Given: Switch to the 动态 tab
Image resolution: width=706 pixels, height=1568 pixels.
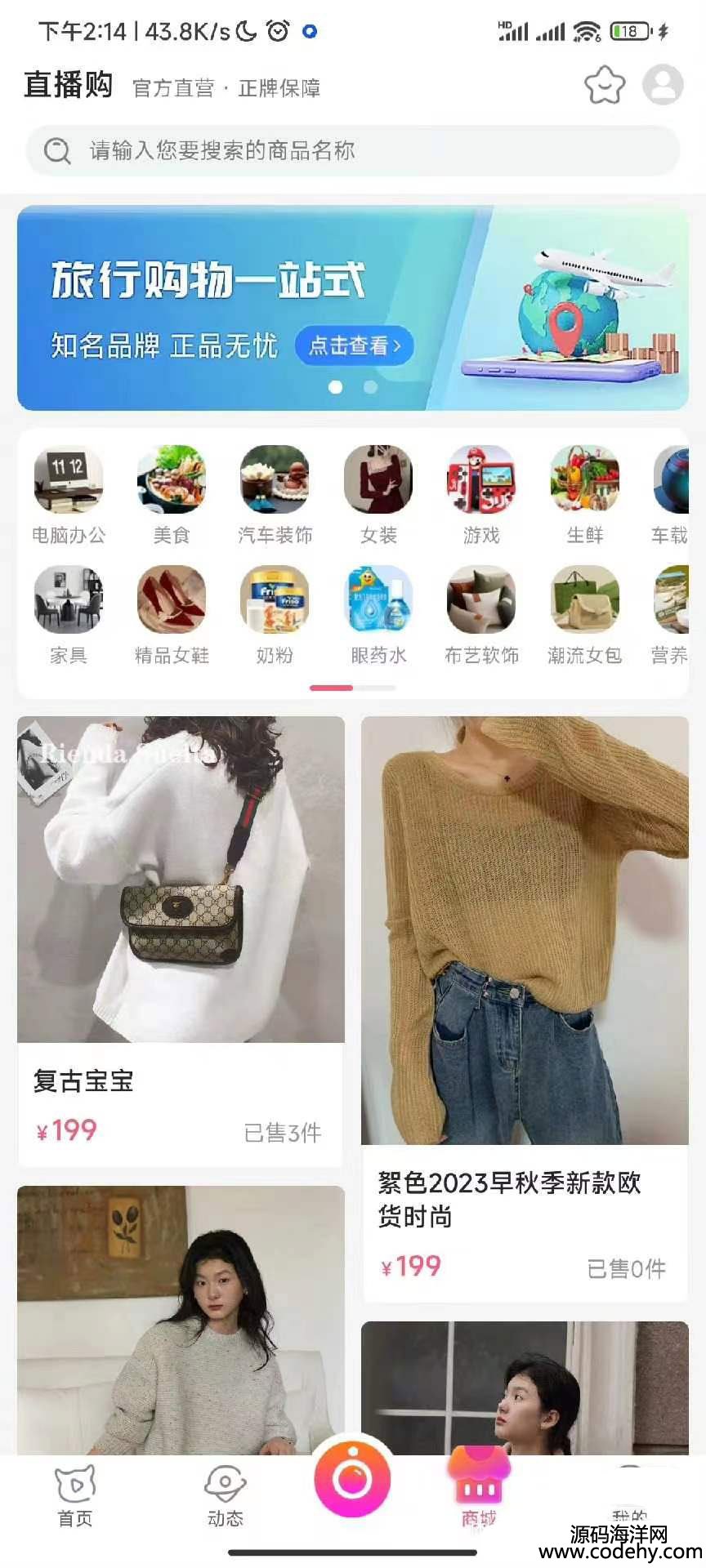Looking at the screenshot, I should click(226, 1495).
